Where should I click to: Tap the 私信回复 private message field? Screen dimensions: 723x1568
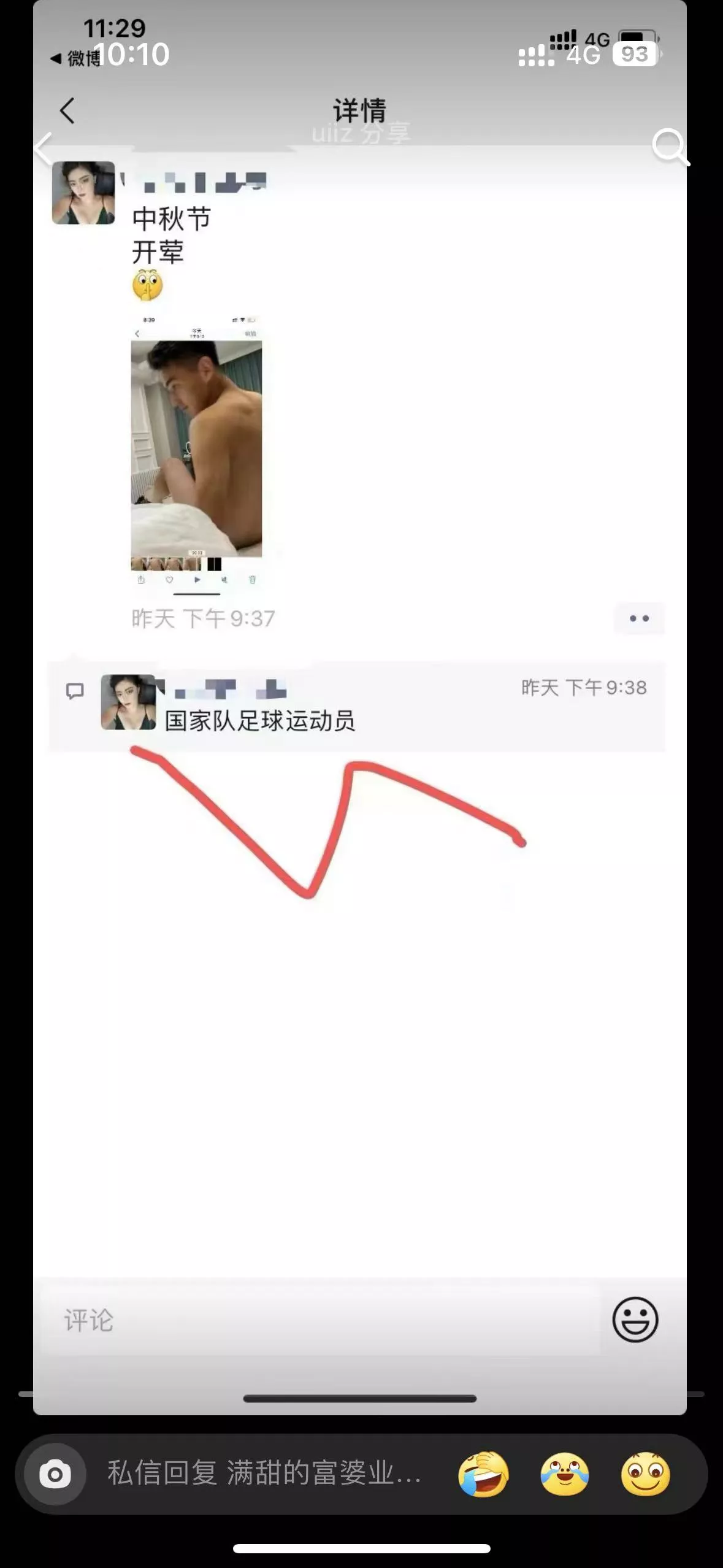tap(265, 1472)
